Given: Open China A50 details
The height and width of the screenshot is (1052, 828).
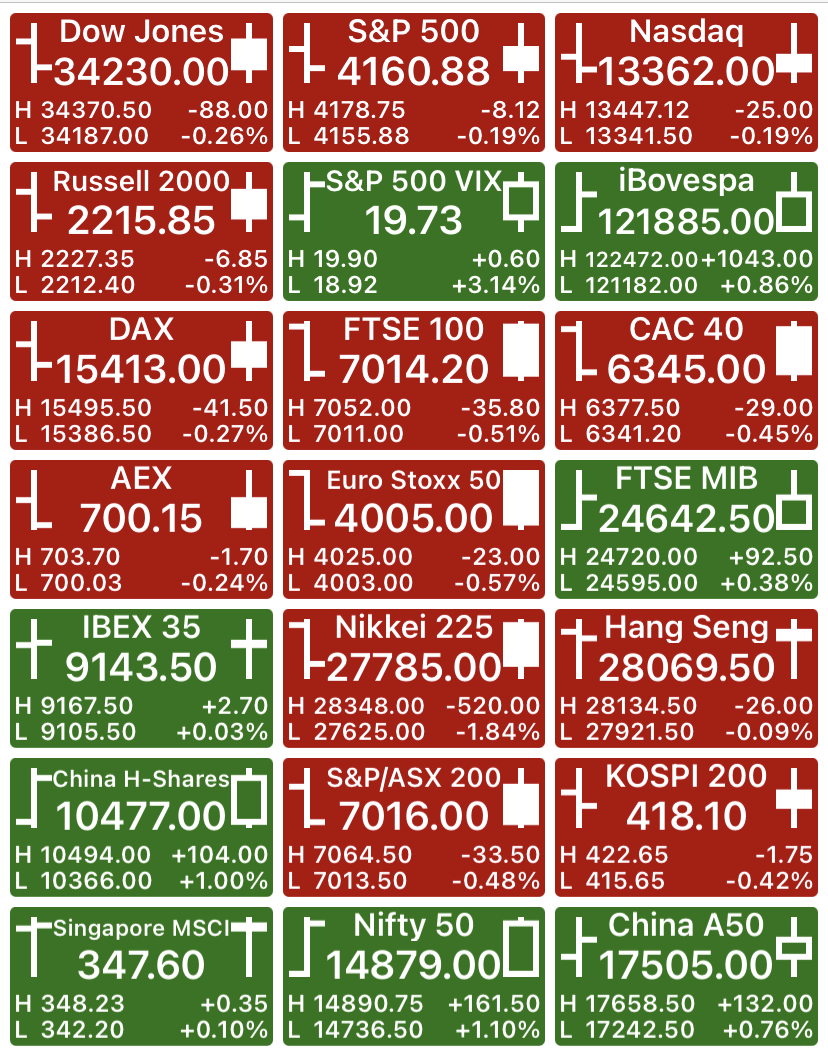Looking at the screenshot, I should coord(686,976).
